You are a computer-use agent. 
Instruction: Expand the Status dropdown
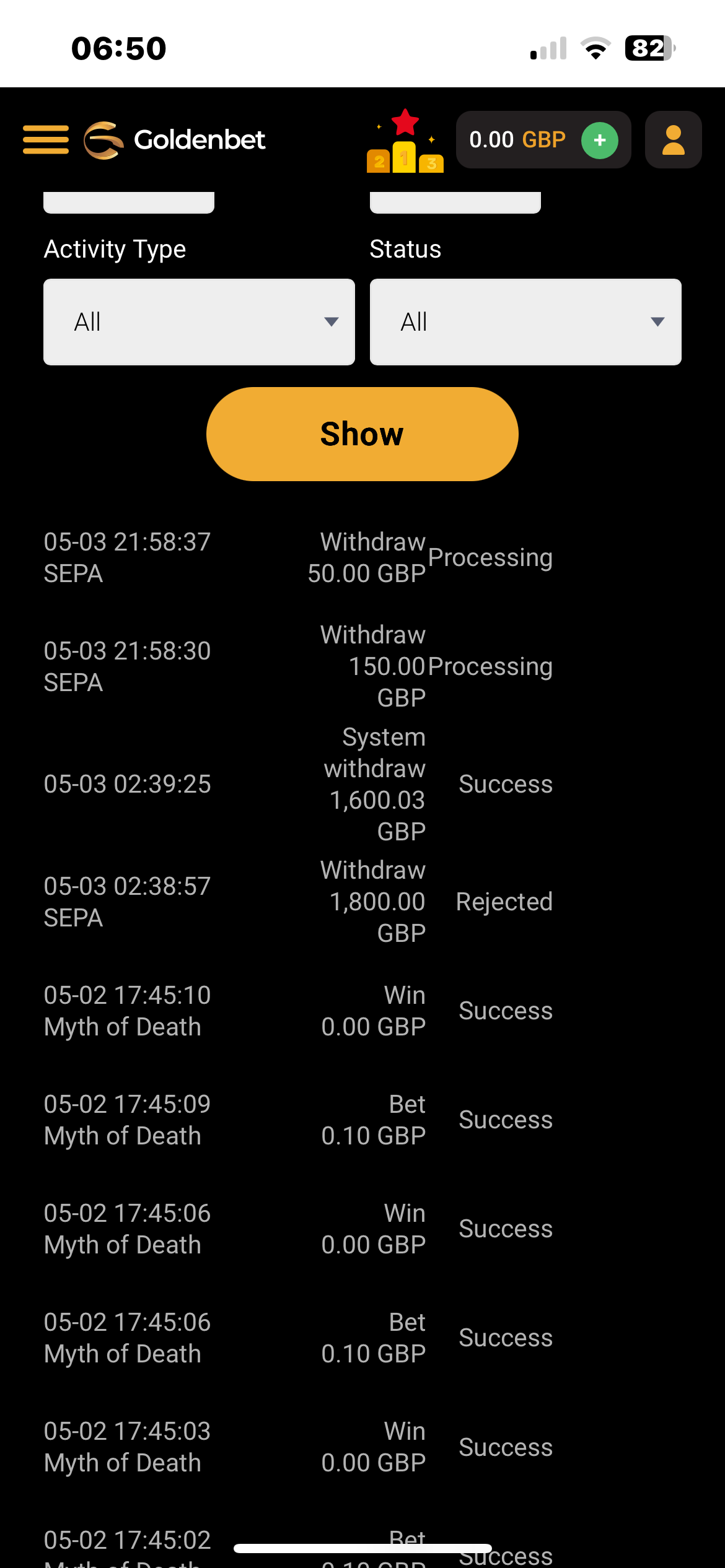tap(525, 322)
